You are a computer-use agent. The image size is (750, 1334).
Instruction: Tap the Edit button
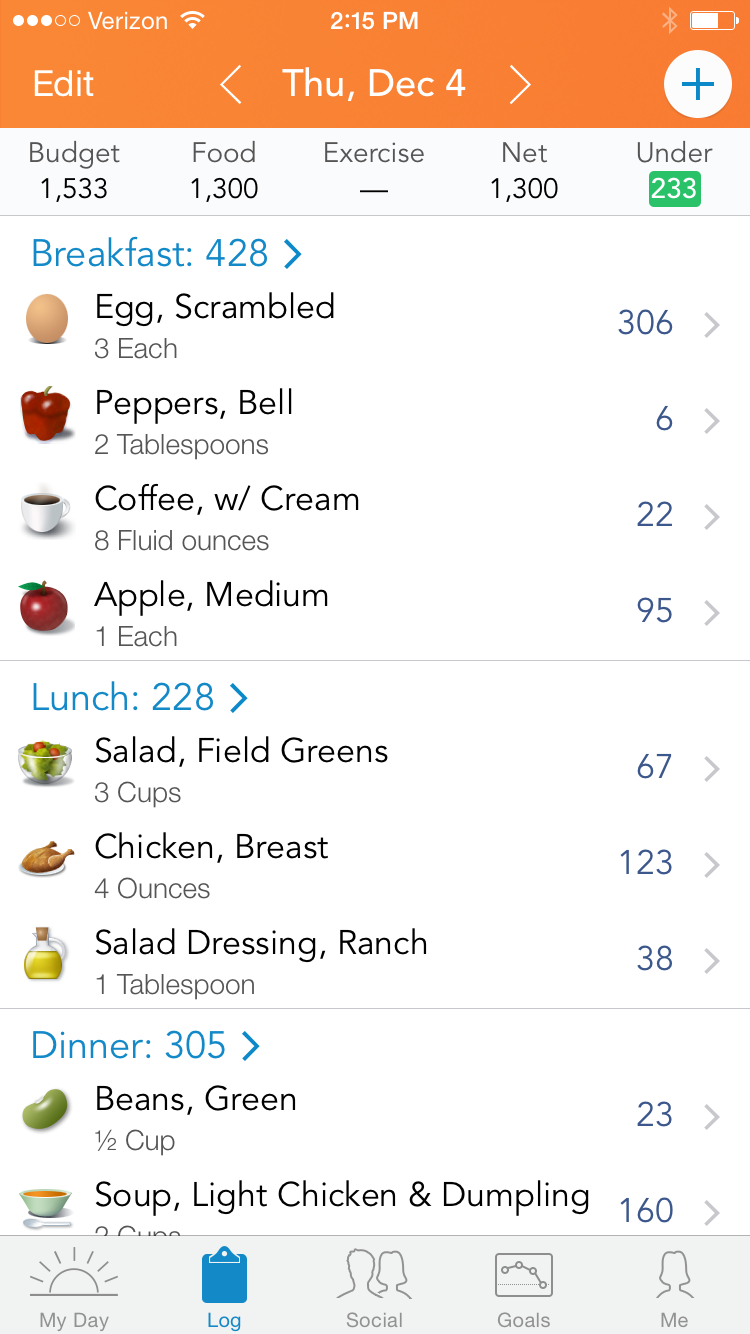coord(64,84)
